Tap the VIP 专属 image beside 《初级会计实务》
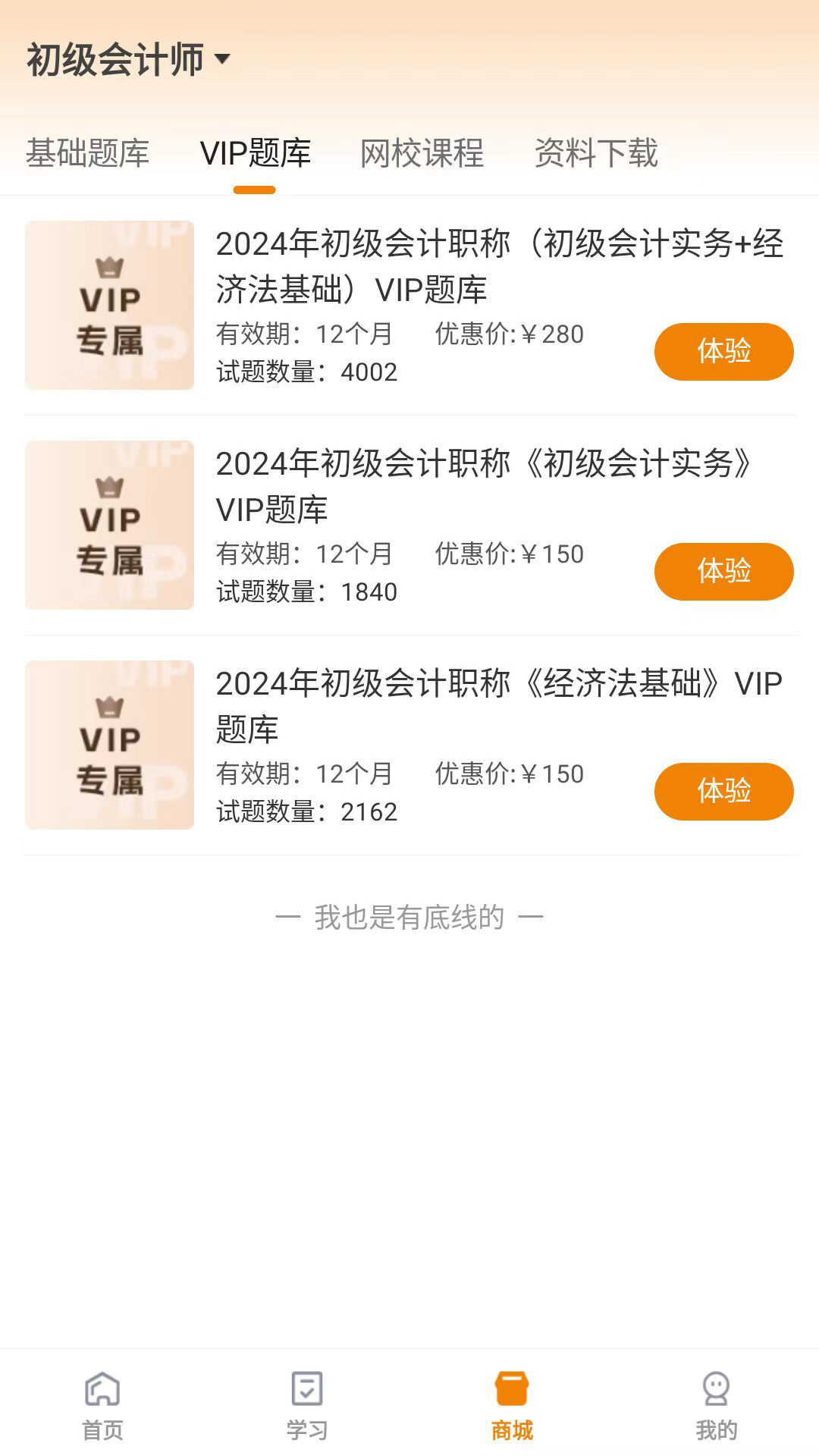The image size is (819, 1456). click(x=110, y=526)
